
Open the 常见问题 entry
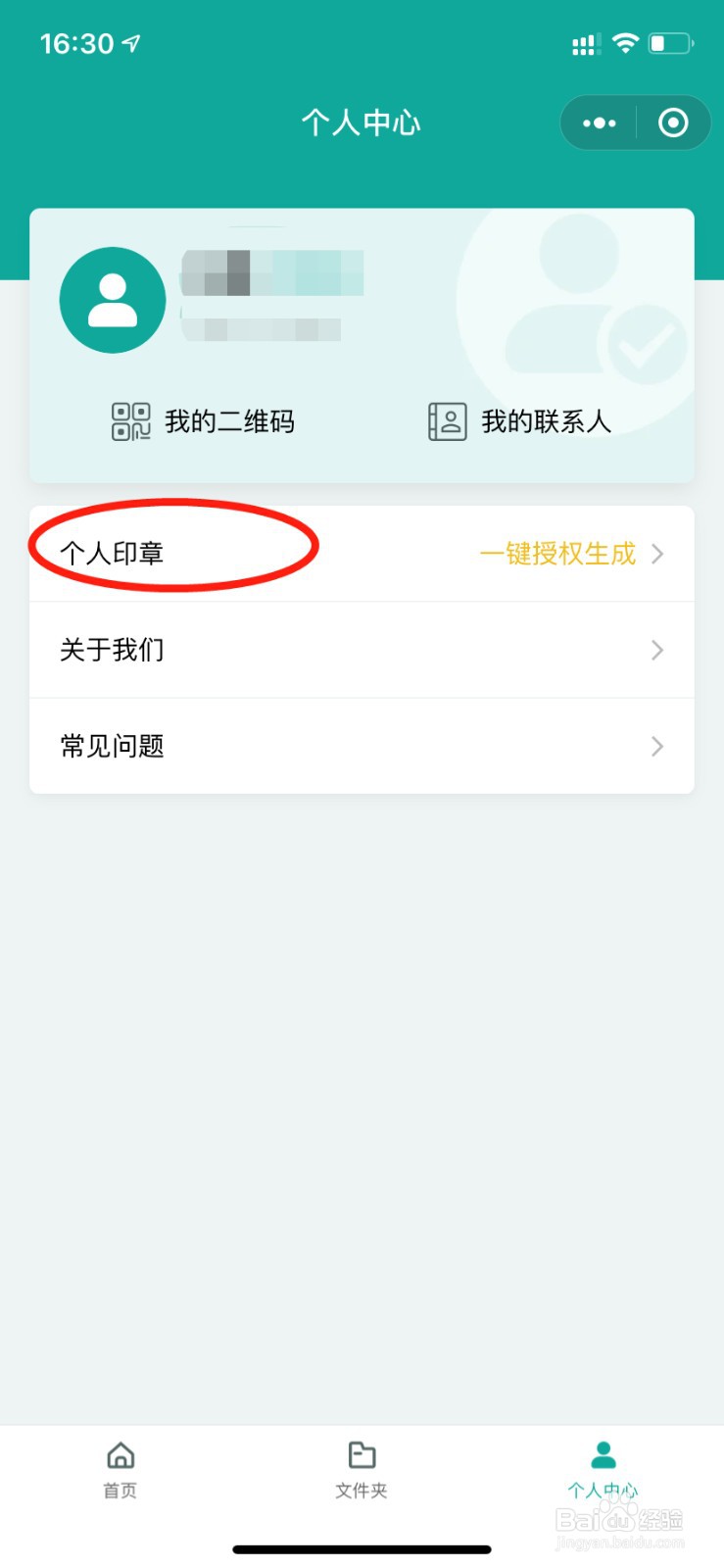click(x=111, y=746)
